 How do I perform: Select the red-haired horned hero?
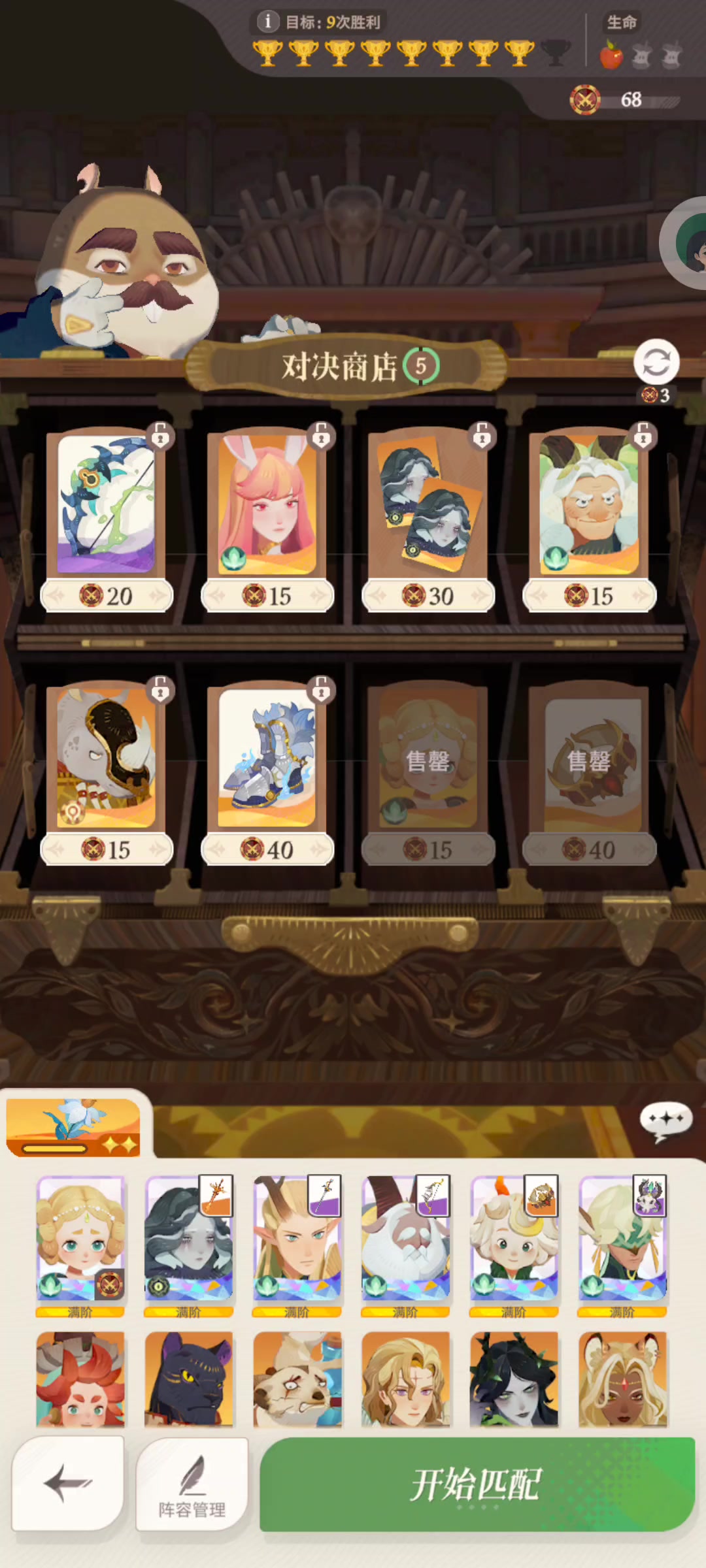point(80,1379)
